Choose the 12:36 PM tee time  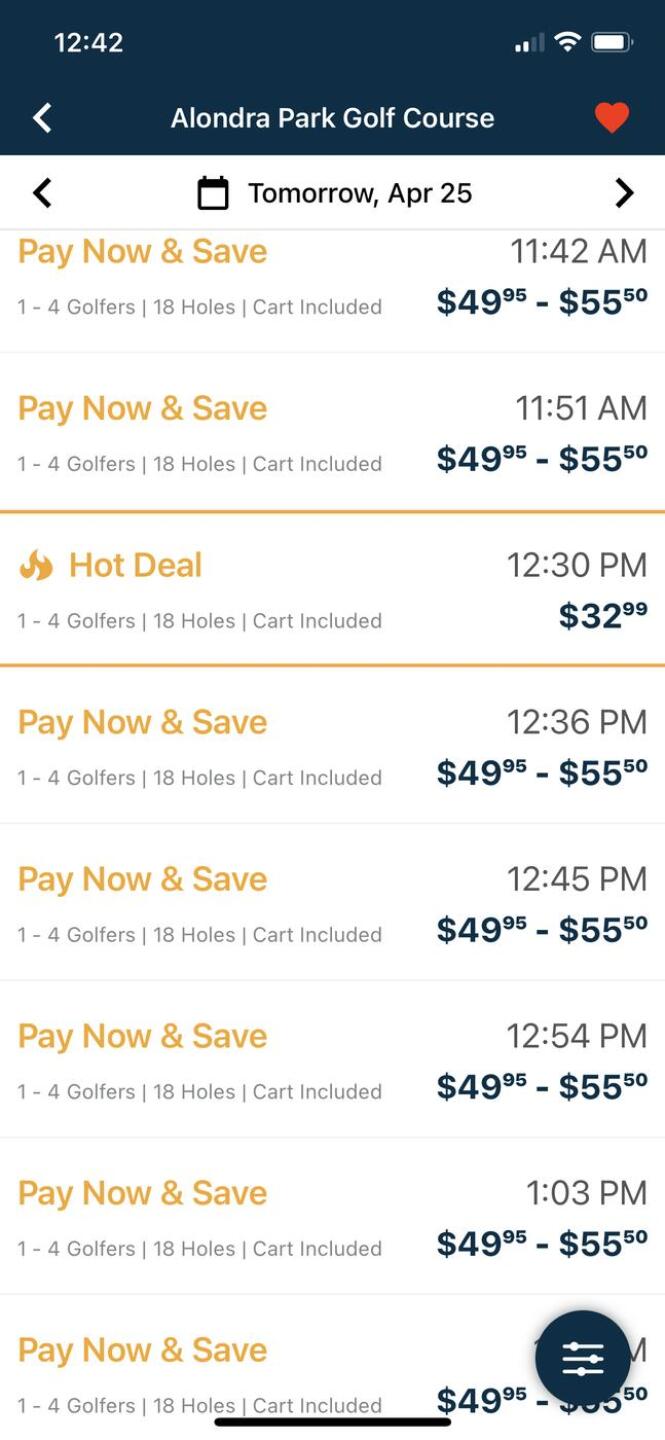[332, 747]
